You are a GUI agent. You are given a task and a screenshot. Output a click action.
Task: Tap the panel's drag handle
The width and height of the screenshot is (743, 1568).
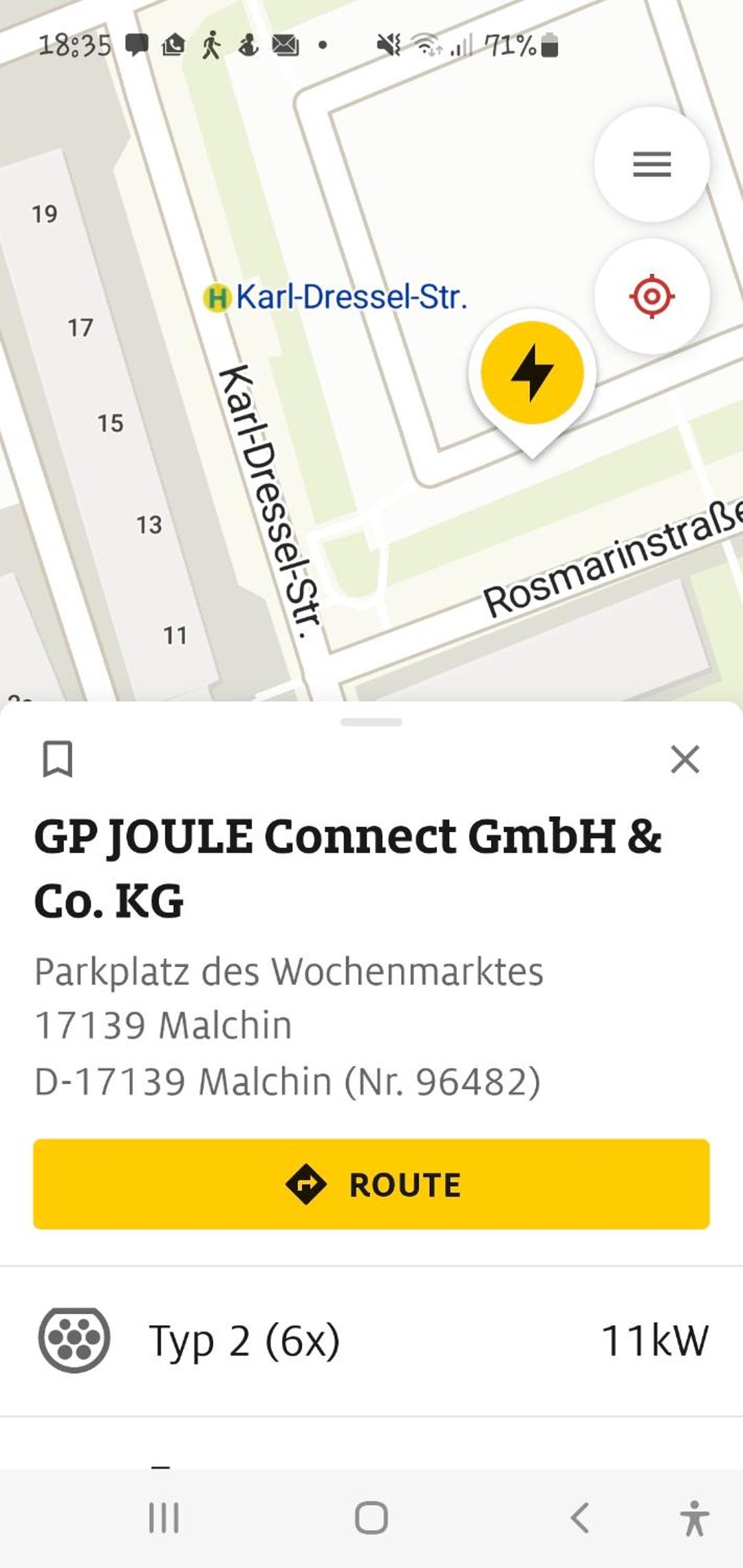pos(371,722)
